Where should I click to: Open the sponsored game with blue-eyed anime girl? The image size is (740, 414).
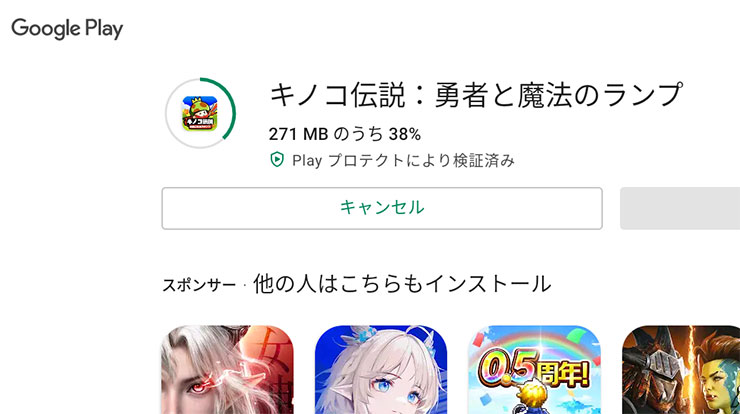coord(380,372)
